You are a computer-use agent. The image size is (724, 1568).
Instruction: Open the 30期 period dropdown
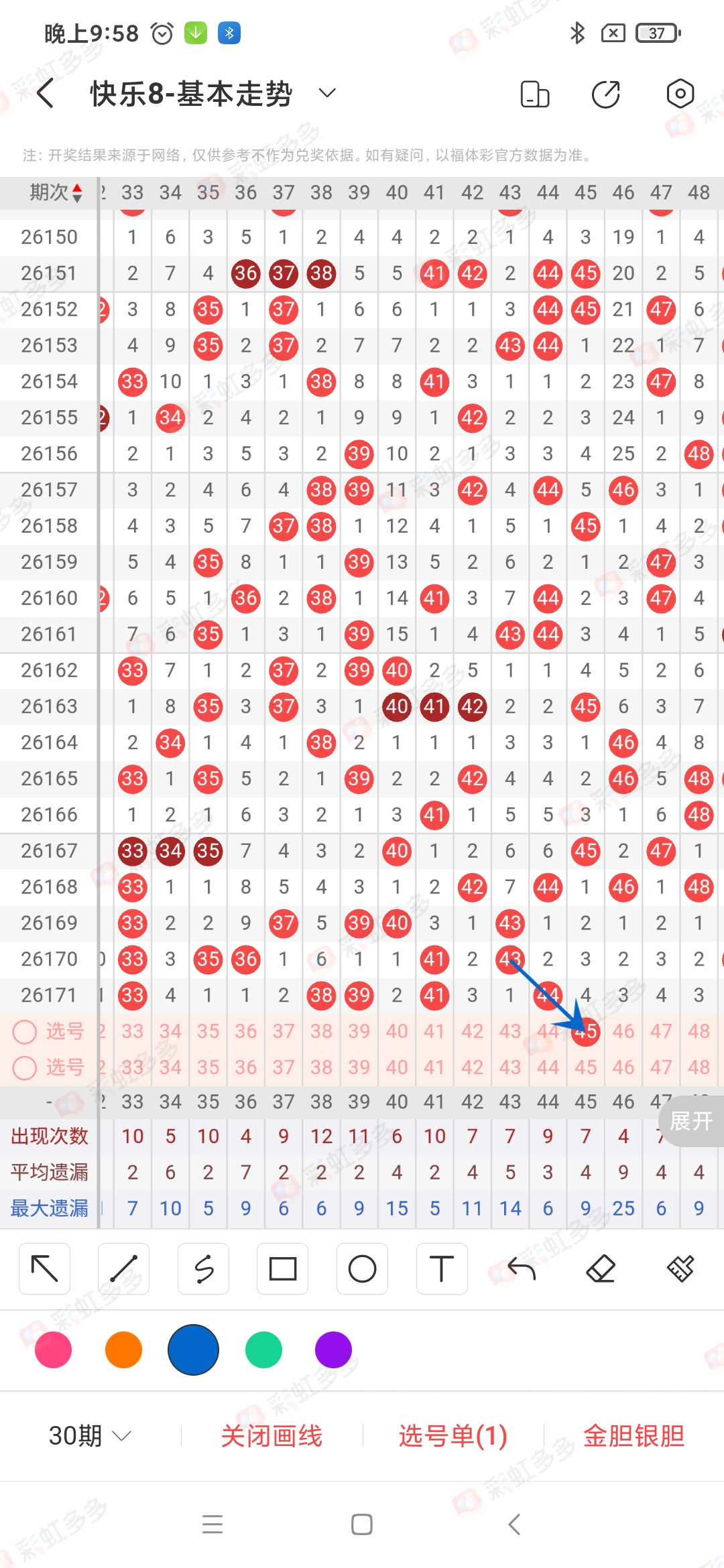click(90, 1436)
